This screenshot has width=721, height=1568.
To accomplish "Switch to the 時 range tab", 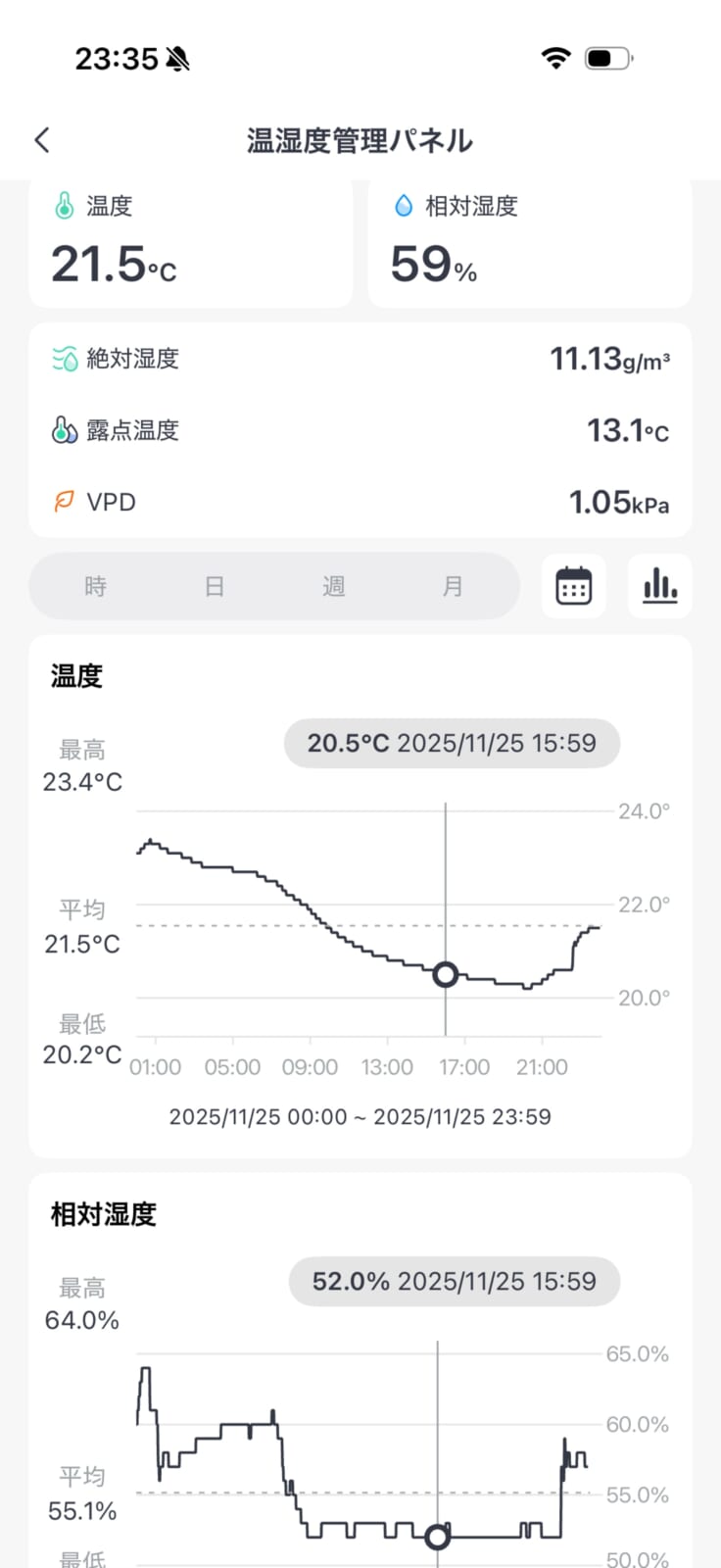I will (95, 586).
